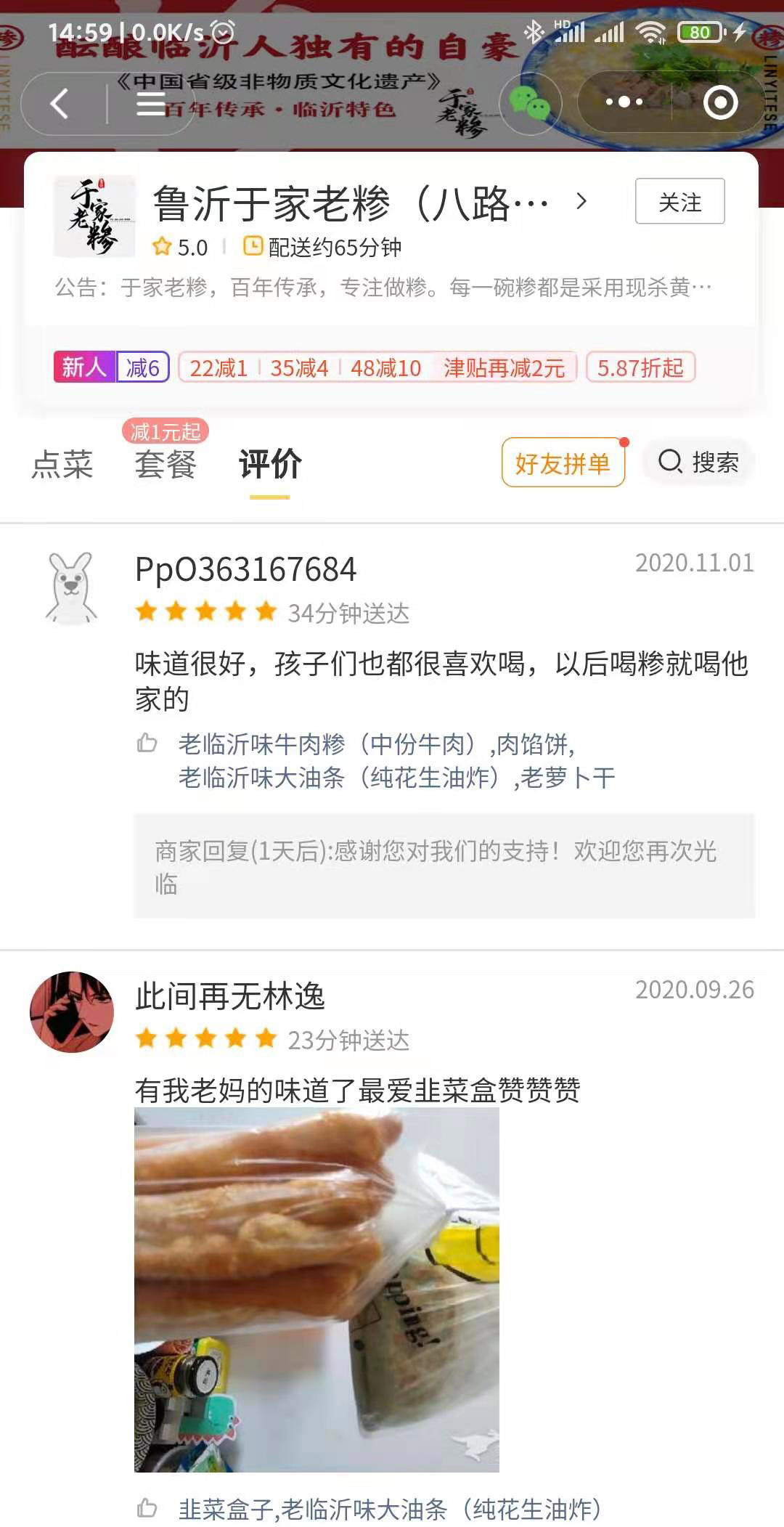Open the hamburger menu in the header

(150, 103)
